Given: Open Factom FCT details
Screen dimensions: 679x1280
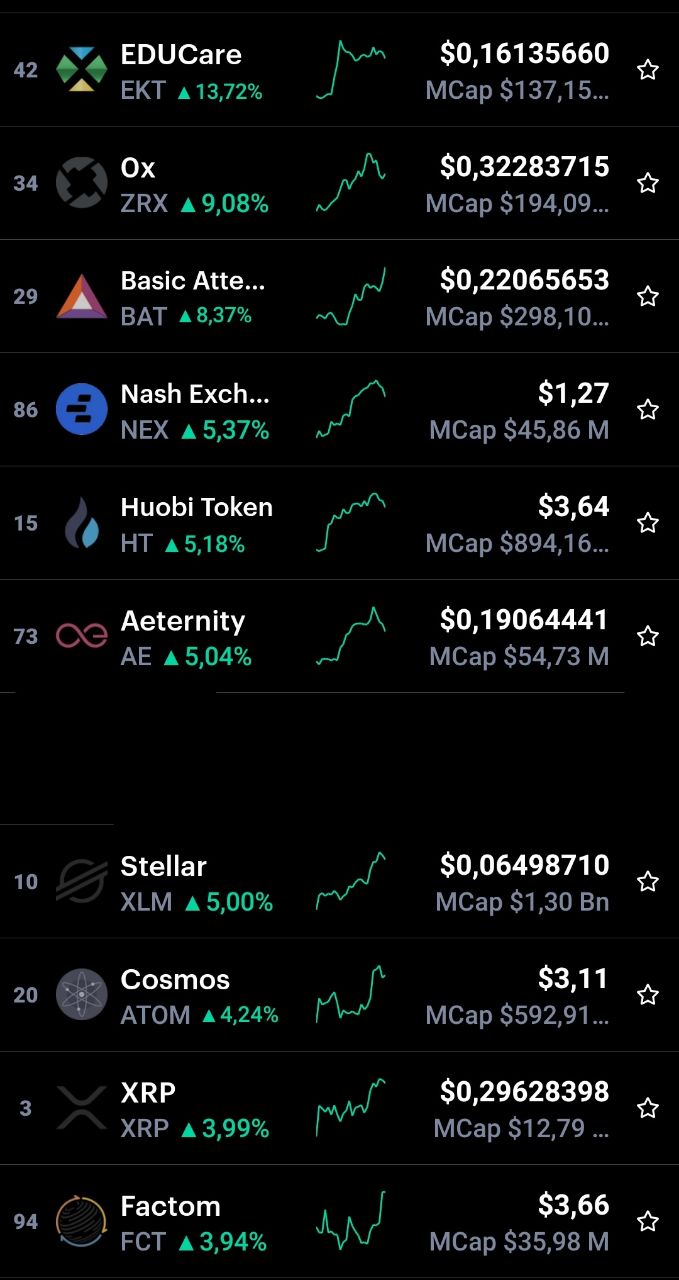Looking at the screenshot, I should [x=339, y=1221].
